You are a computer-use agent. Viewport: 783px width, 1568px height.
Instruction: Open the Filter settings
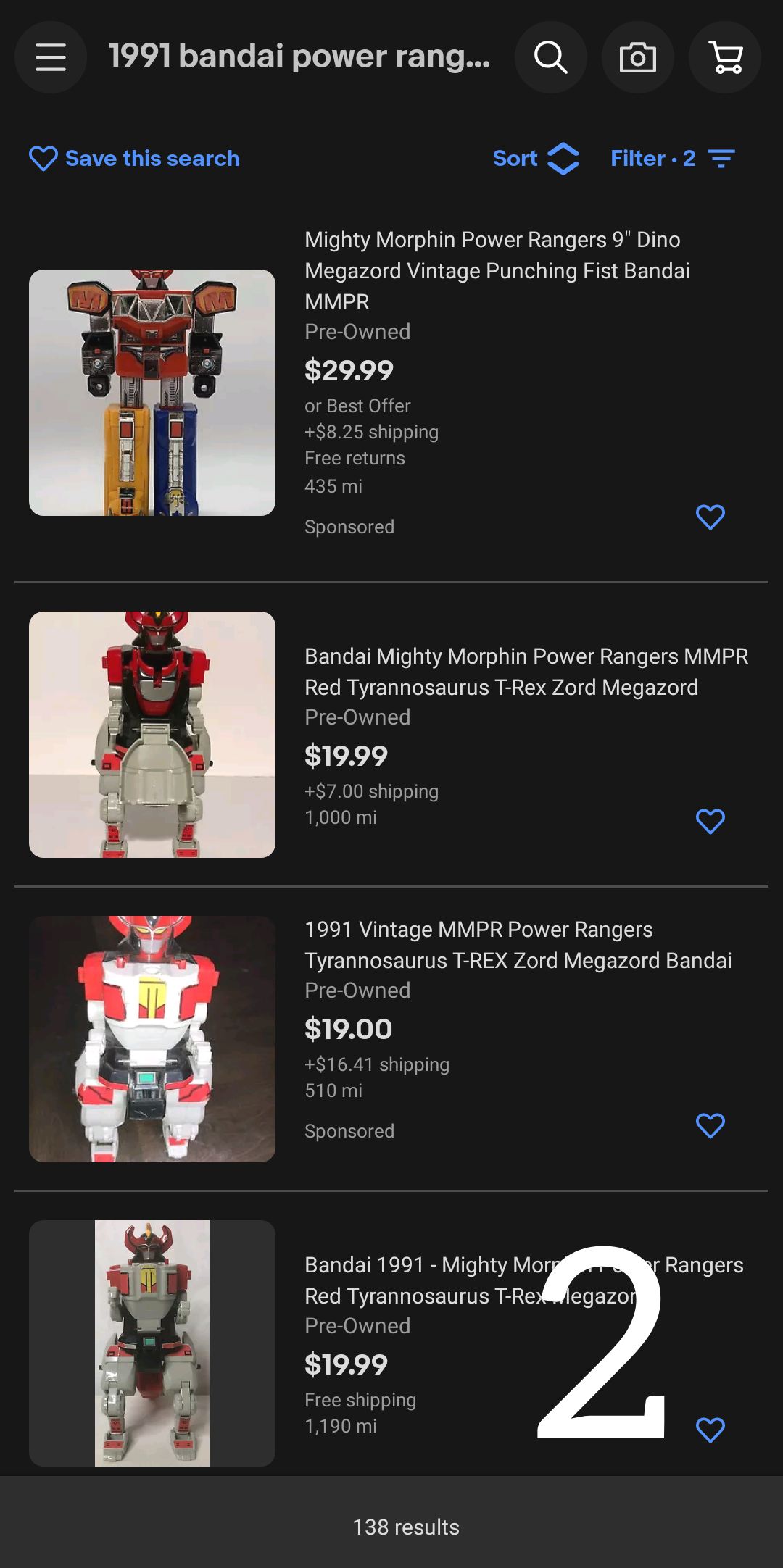coord(672,159)
